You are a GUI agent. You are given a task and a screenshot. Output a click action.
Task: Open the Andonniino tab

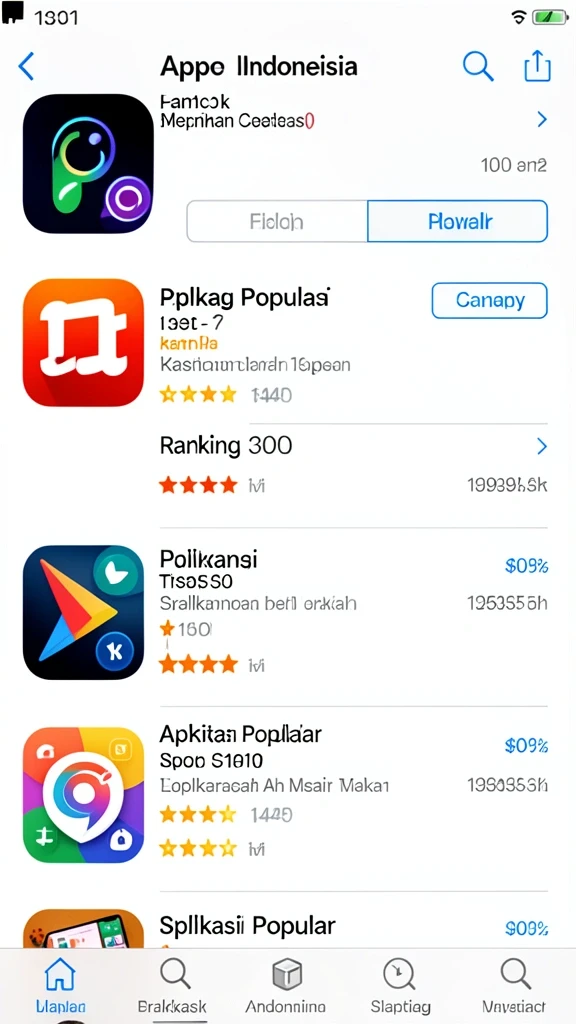(x=286, y=985)
